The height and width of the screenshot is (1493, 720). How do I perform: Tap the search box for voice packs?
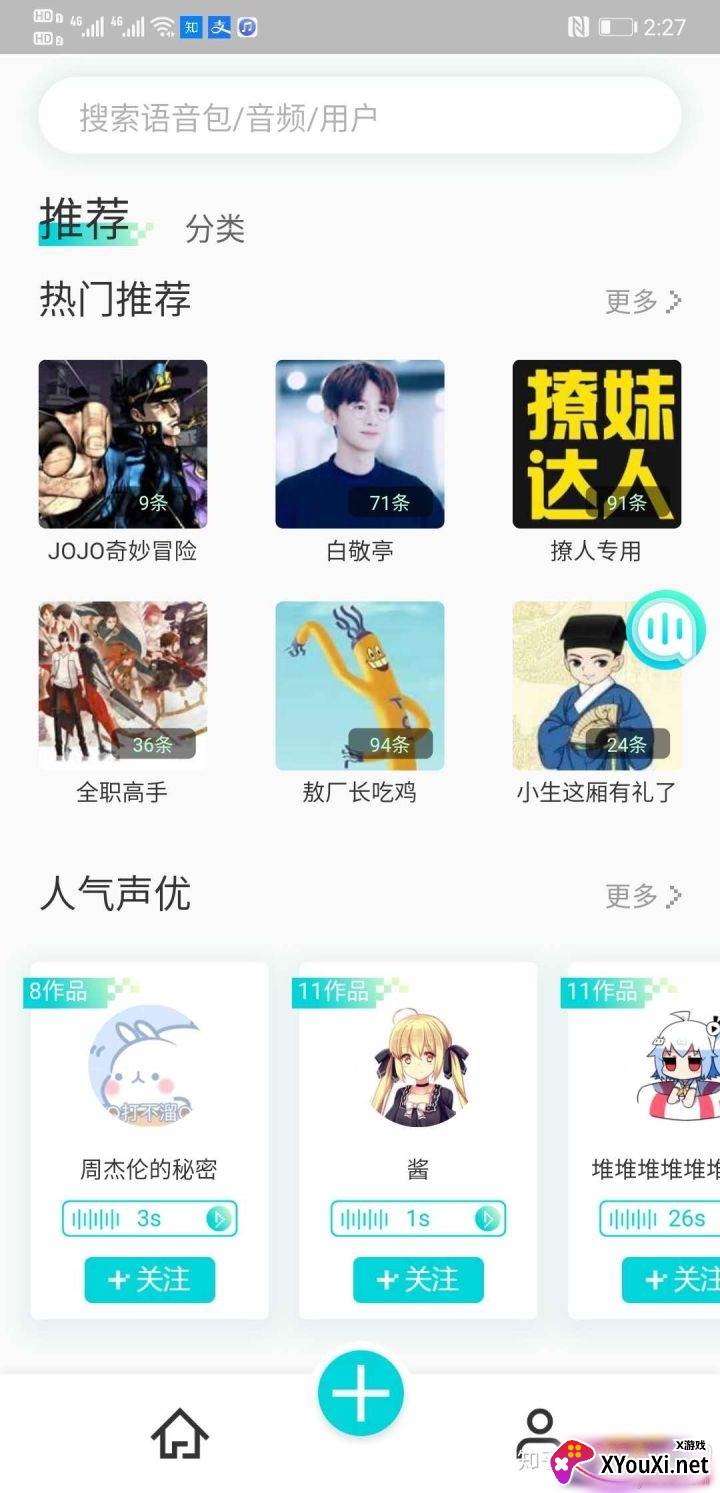[360, 117]
